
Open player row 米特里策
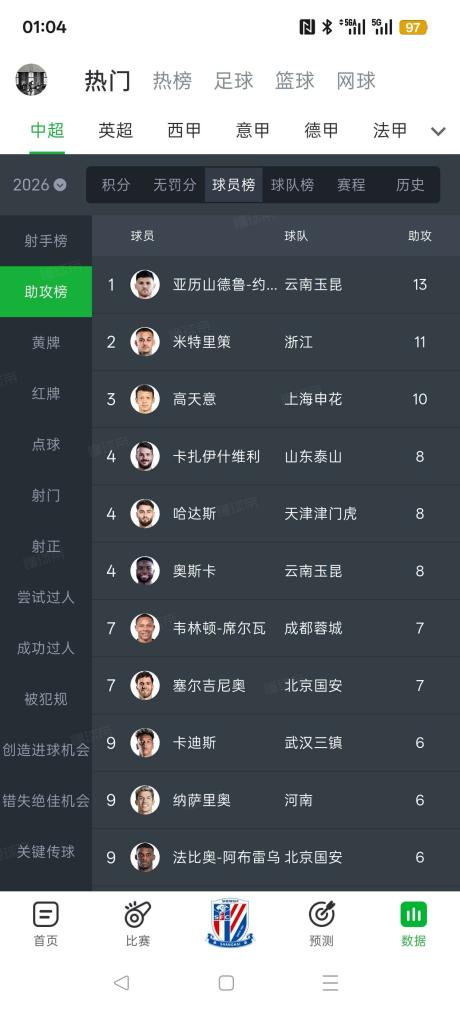point(276,342)
